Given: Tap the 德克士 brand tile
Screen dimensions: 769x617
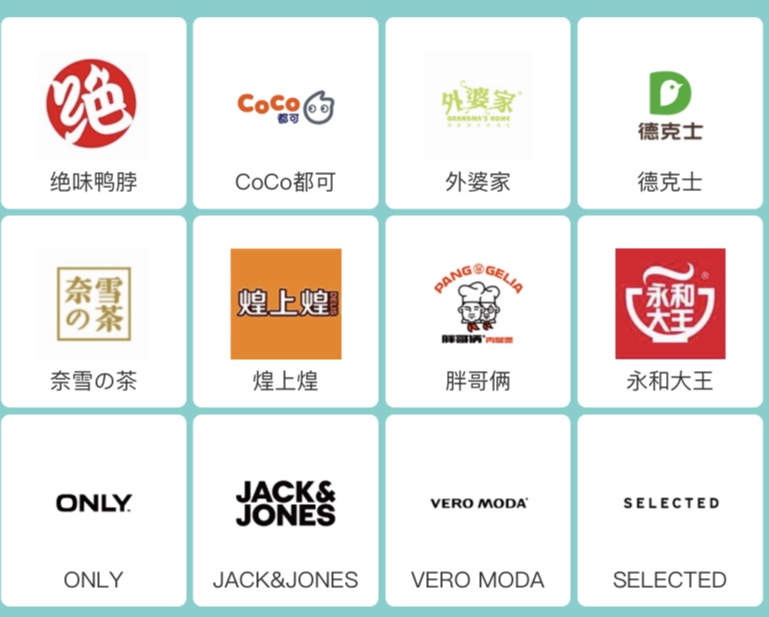Looking at the screenshot, I should [x=670, y=113].
